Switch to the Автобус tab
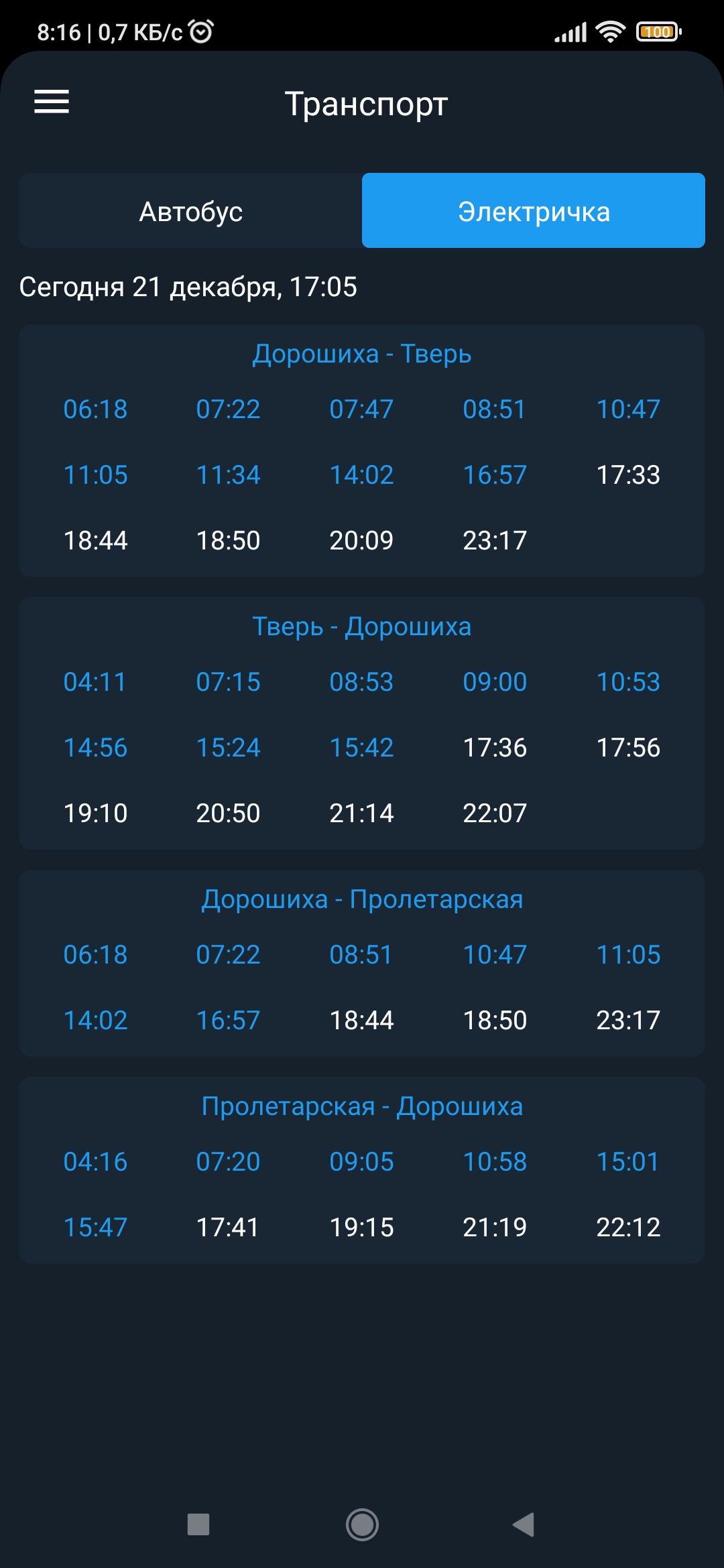Viewport: 724px width, 1568px height. pyautogui.click(x=190, y=211)
